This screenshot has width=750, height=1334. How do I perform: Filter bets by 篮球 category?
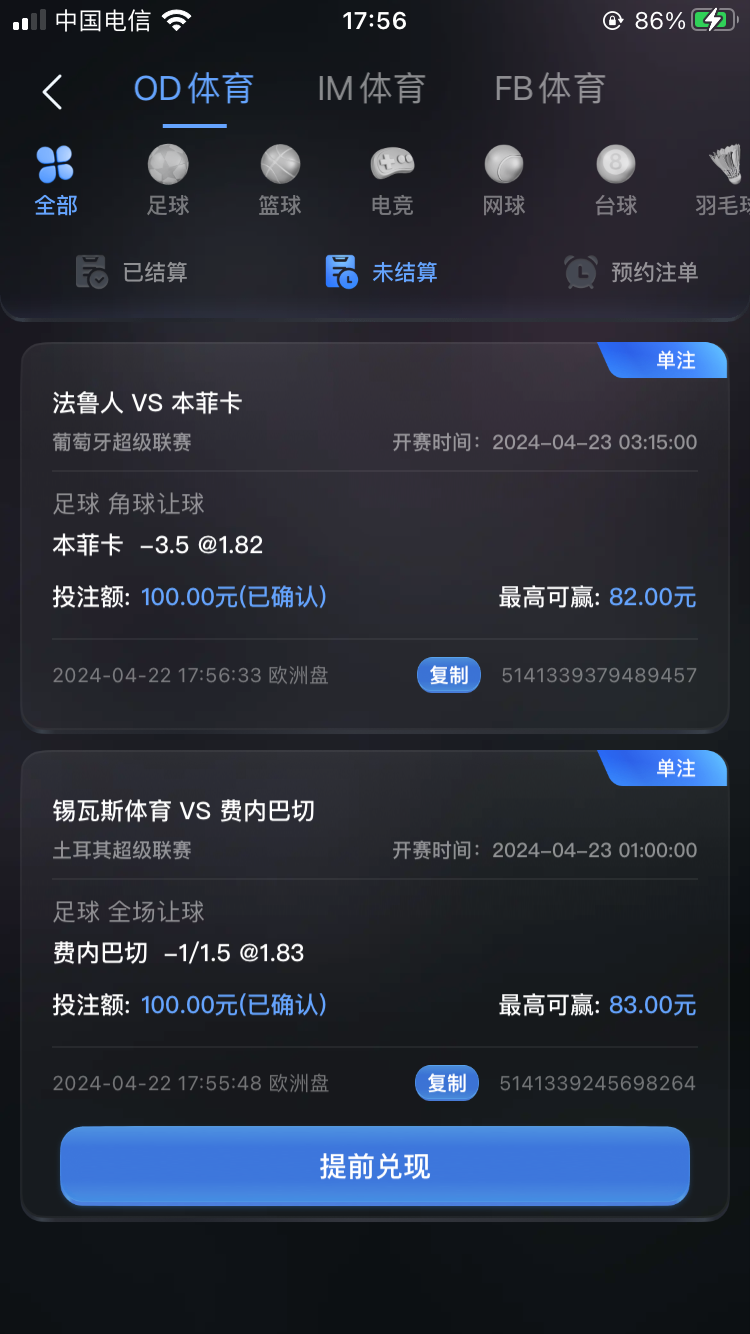(x=280, y=181)
